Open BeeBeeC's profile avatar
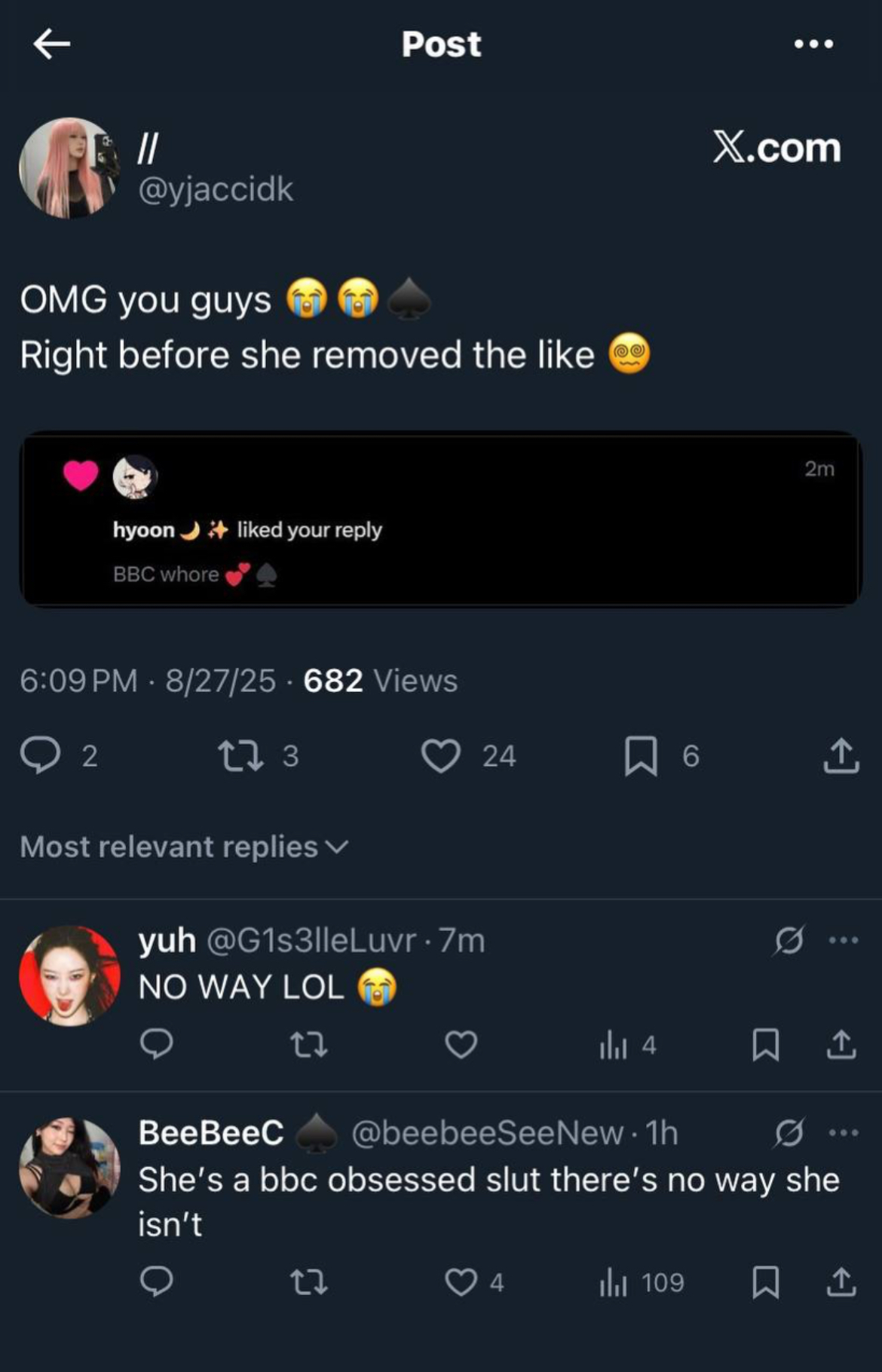882x1372 pixels. click(69, 1168)
